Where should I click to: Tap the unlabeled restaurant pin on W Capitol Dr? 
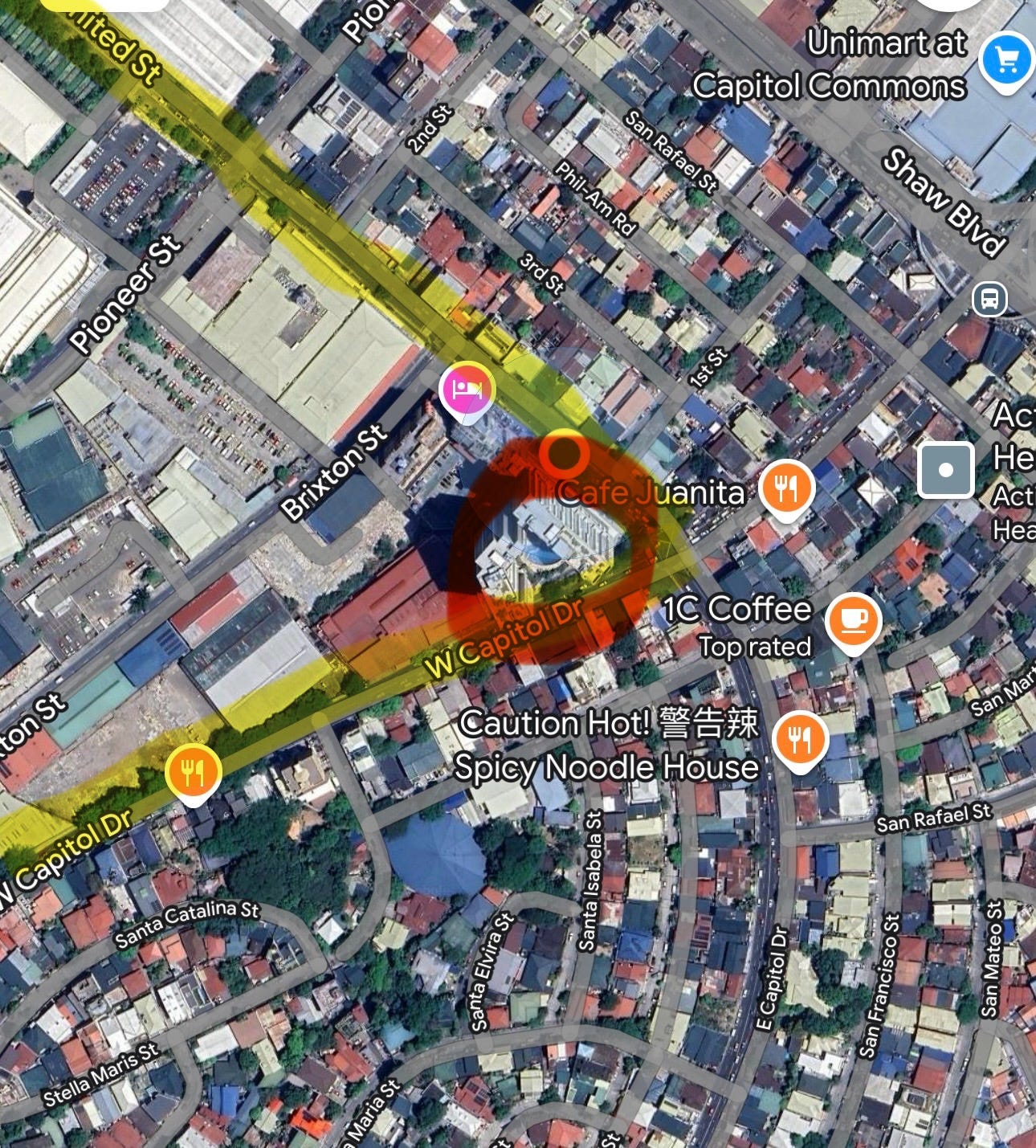coord(193,774)
